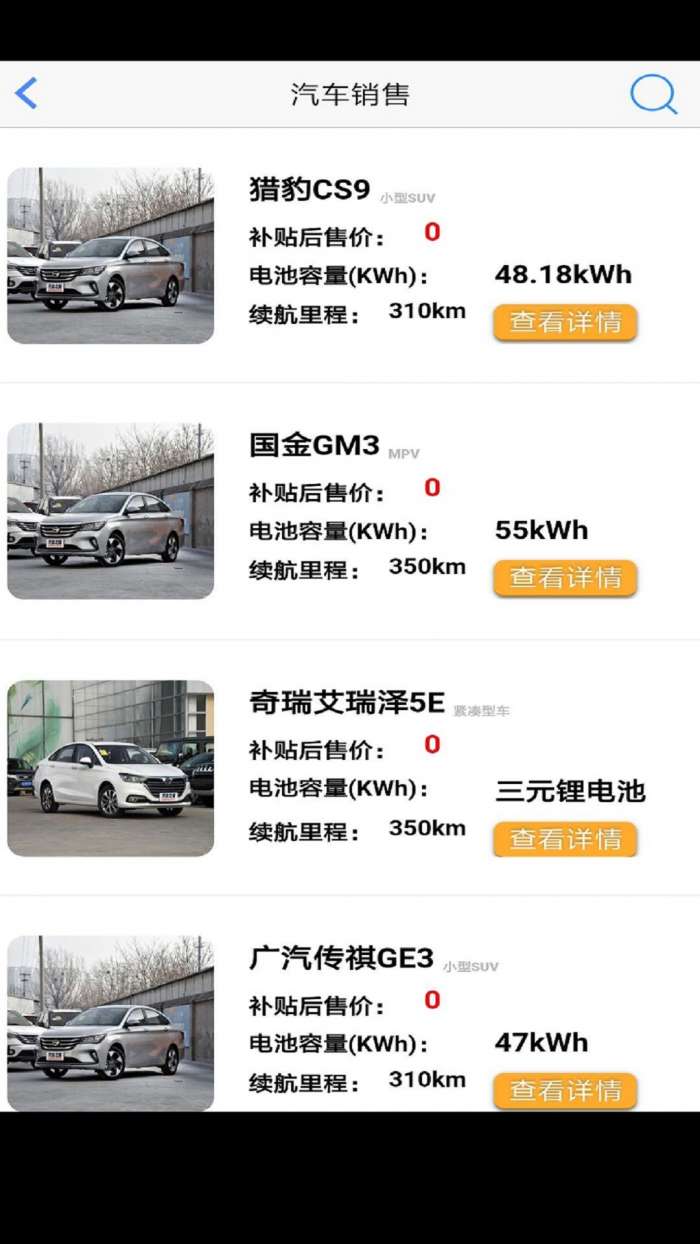Open the 奇瑞艾瑞泽5E car picture
Screen dimensions: 700x1244
click(x=111, y=768)
